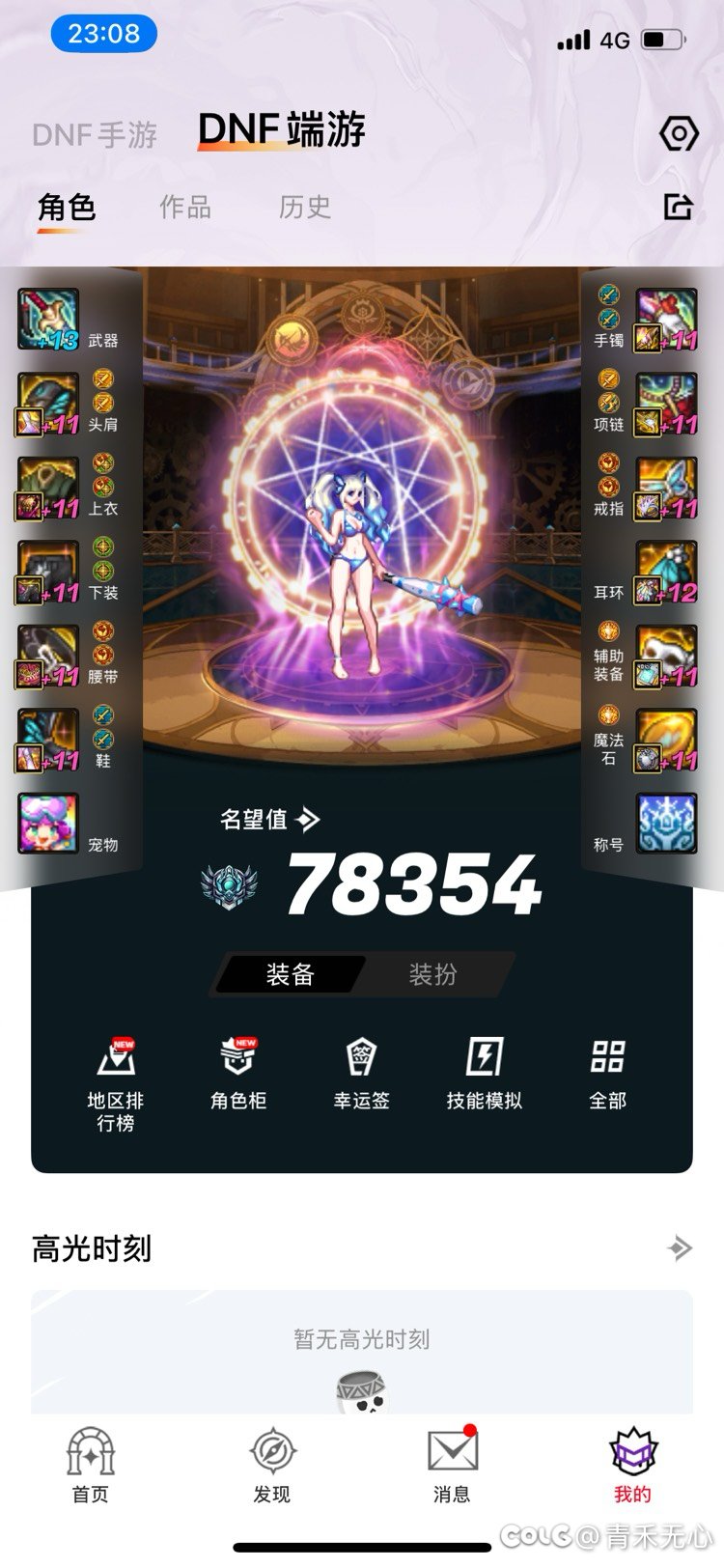This screenshot has width=724, height=1568.
Task: Open the 角色柜 feature
Action: [x=237, y=1072]
